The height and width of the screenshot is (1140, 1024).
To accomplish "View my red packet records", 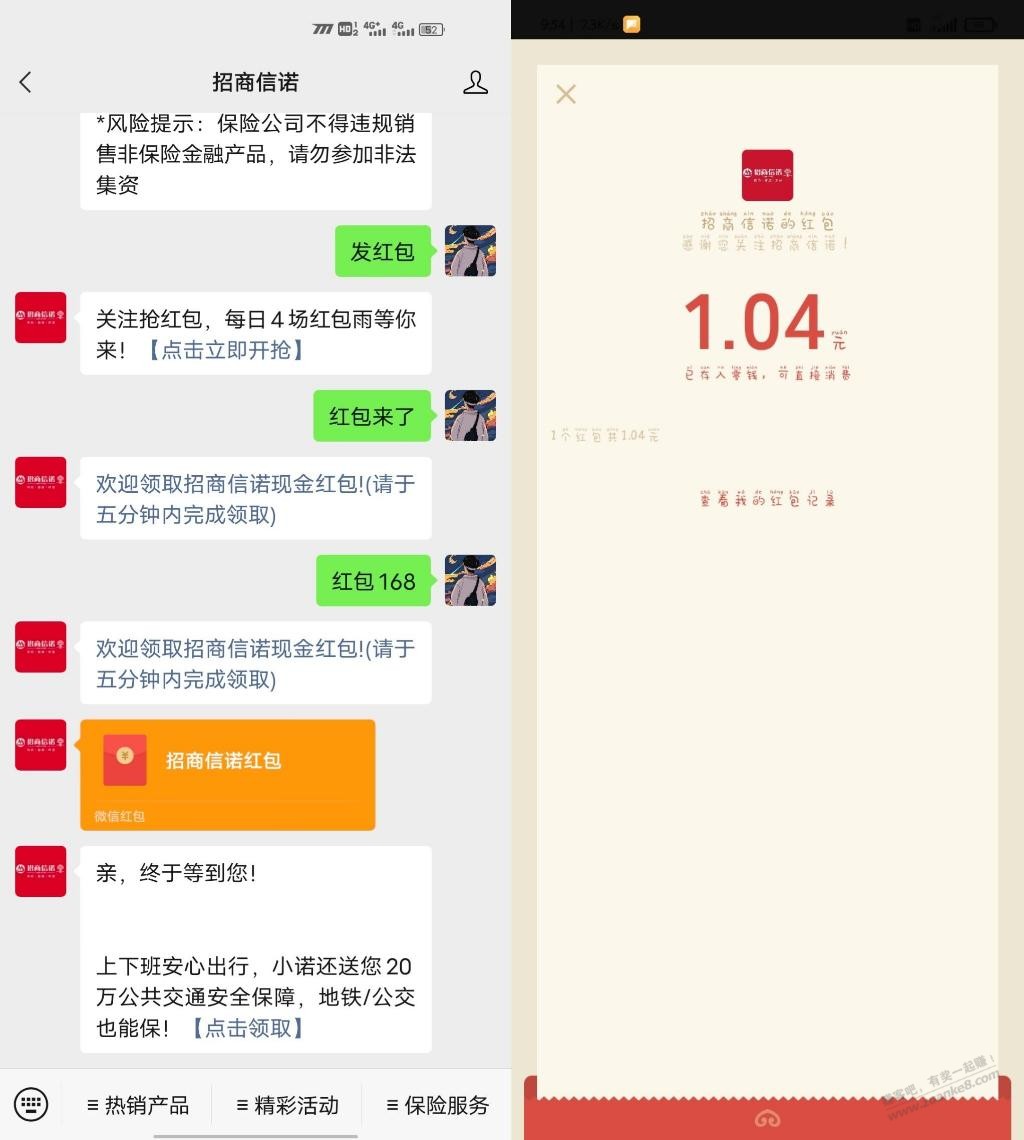I will click(767, 499).
